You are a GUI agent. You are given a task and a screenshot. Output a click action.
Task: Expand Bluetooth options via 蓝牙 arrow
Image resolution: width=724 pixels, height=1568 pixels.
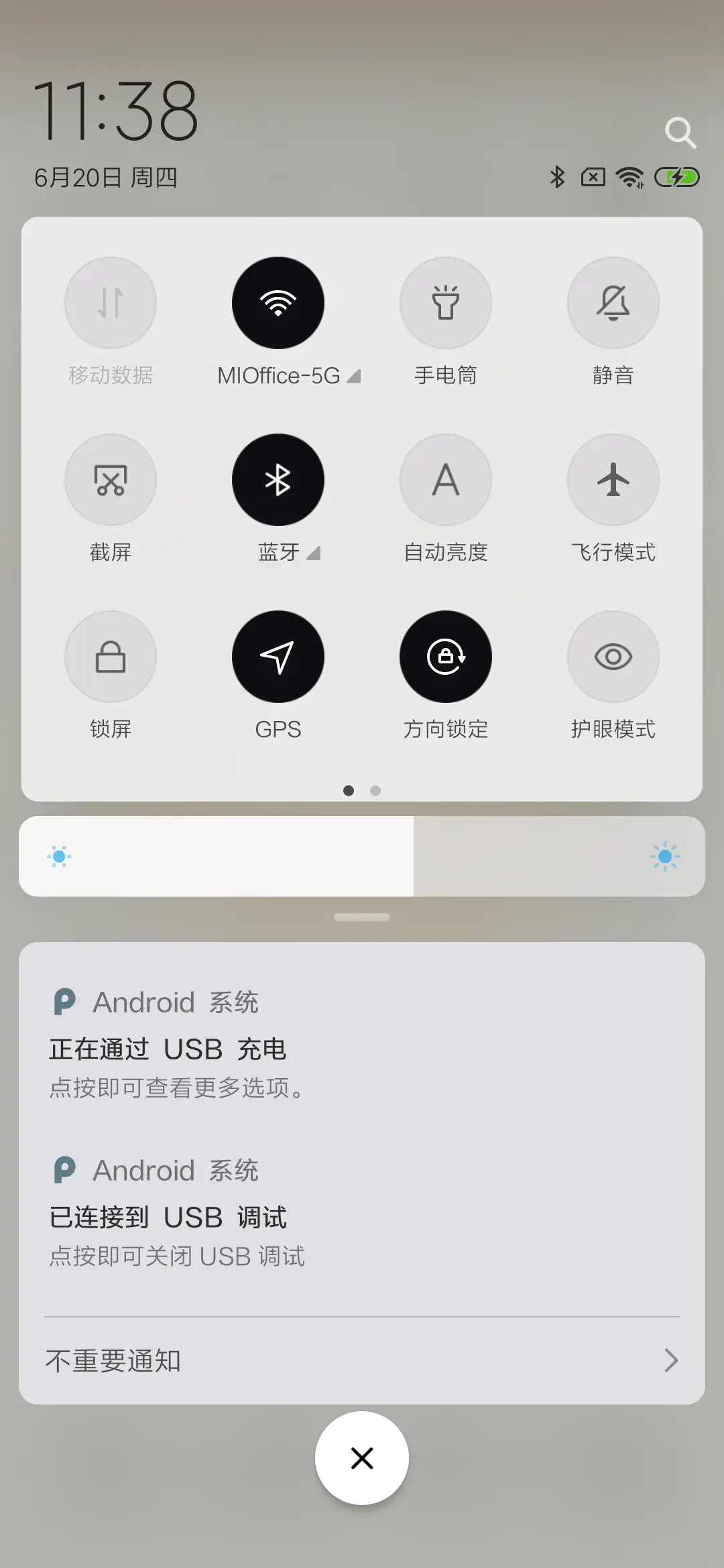pos(313,553)
